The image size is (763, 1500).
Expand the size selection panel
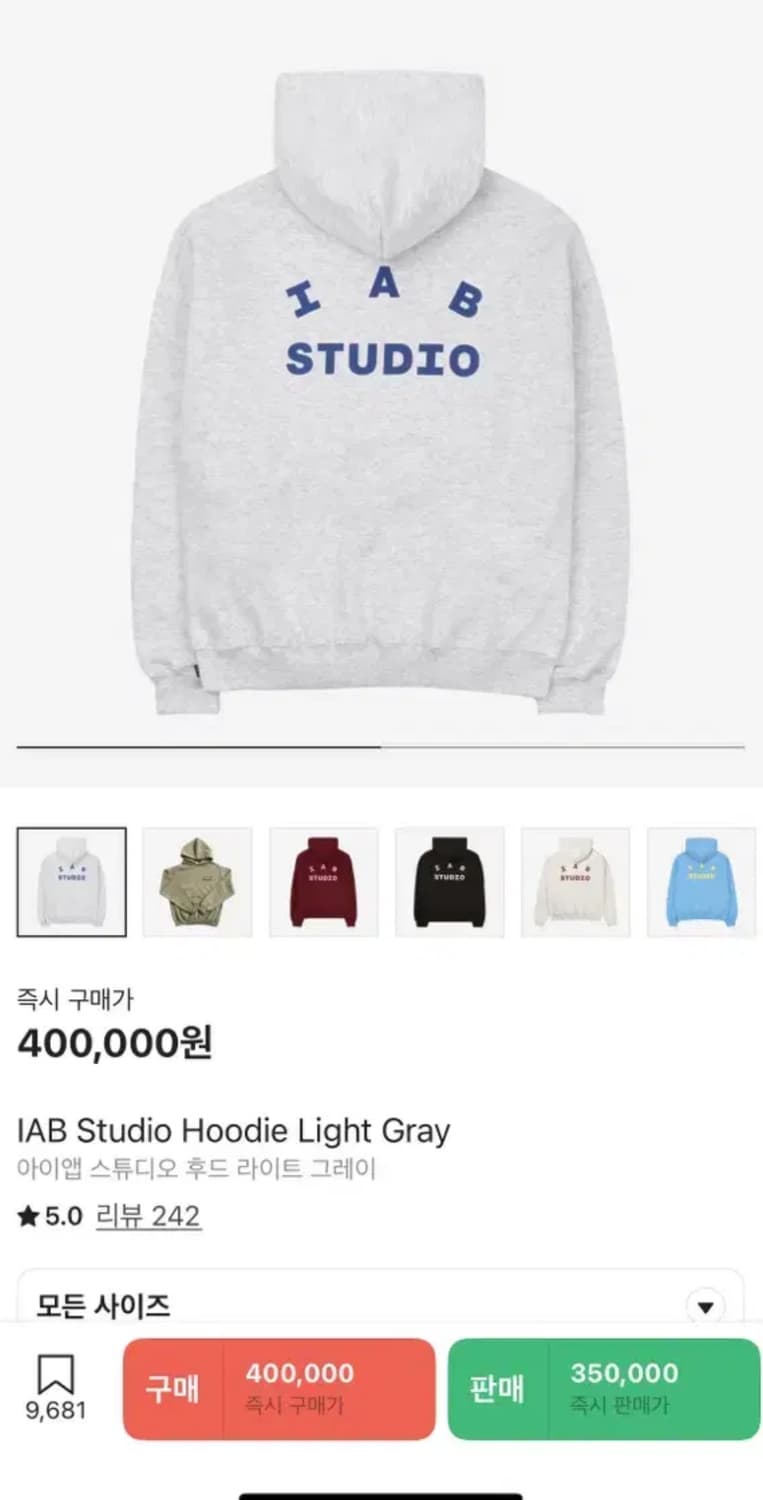click(380, 1302)
